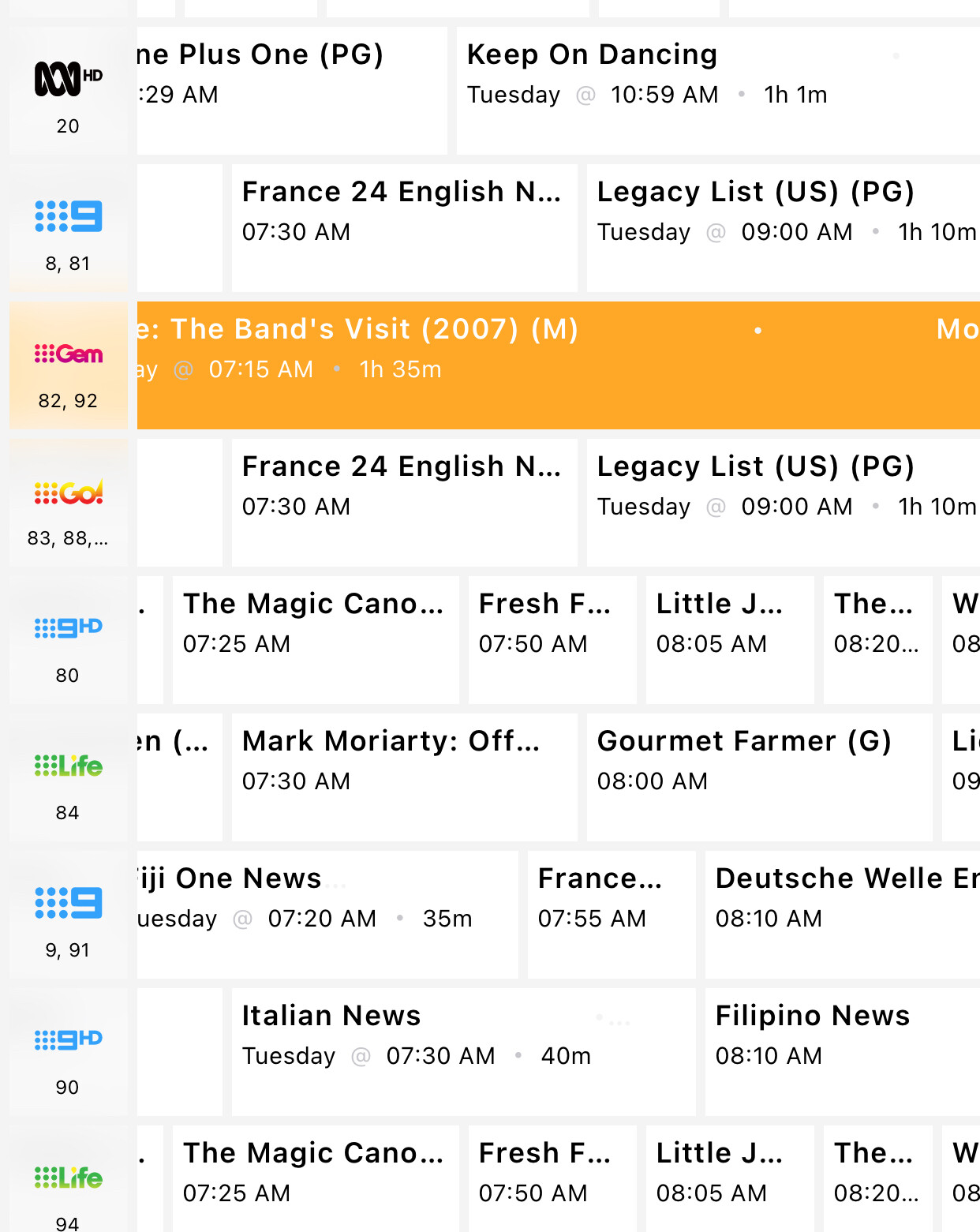Click Little J at 08:05 AM

coord(728,639)
